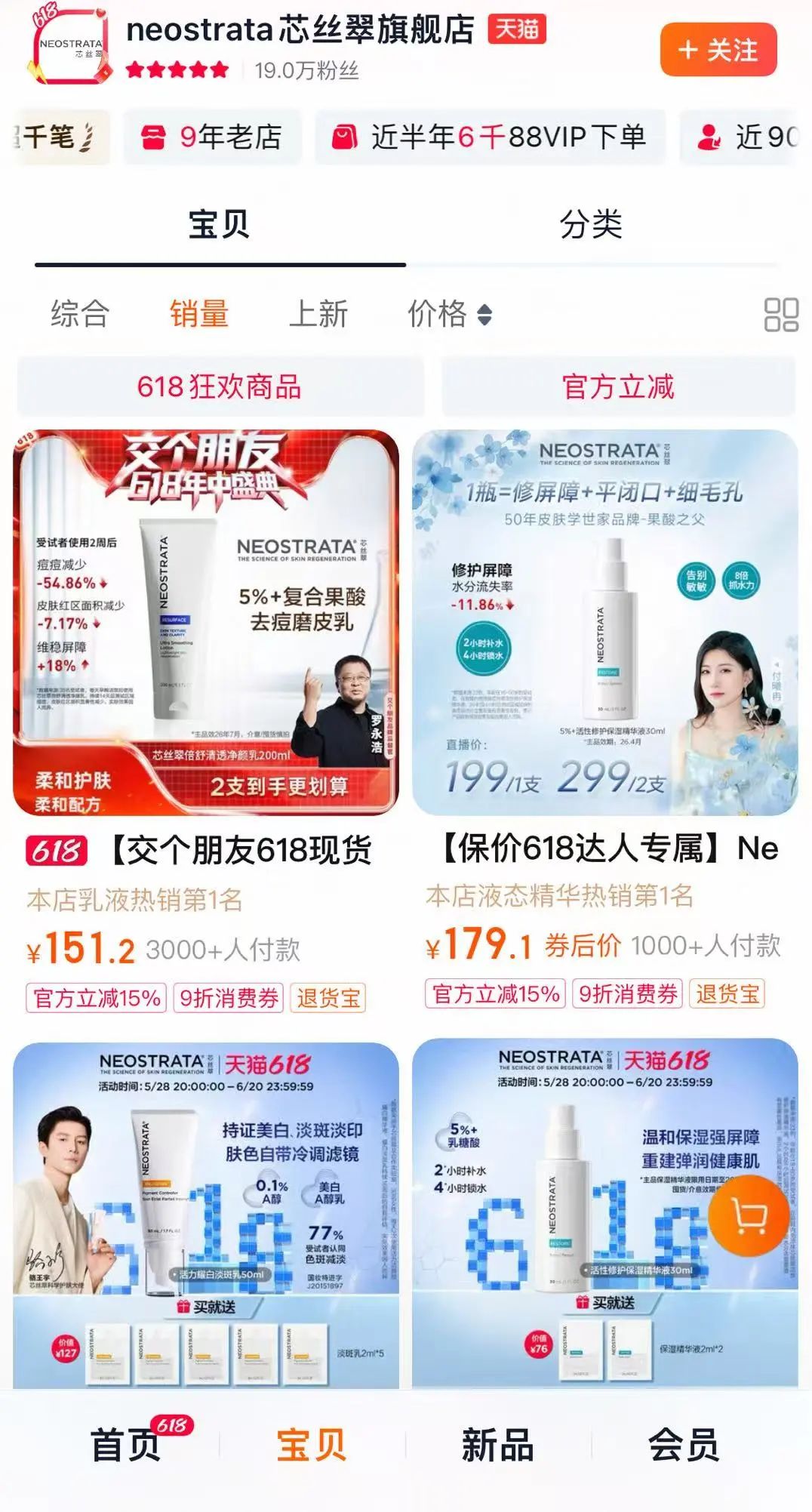Open the floating shopping cart
812x1512 pixels.
(749, 1215)
